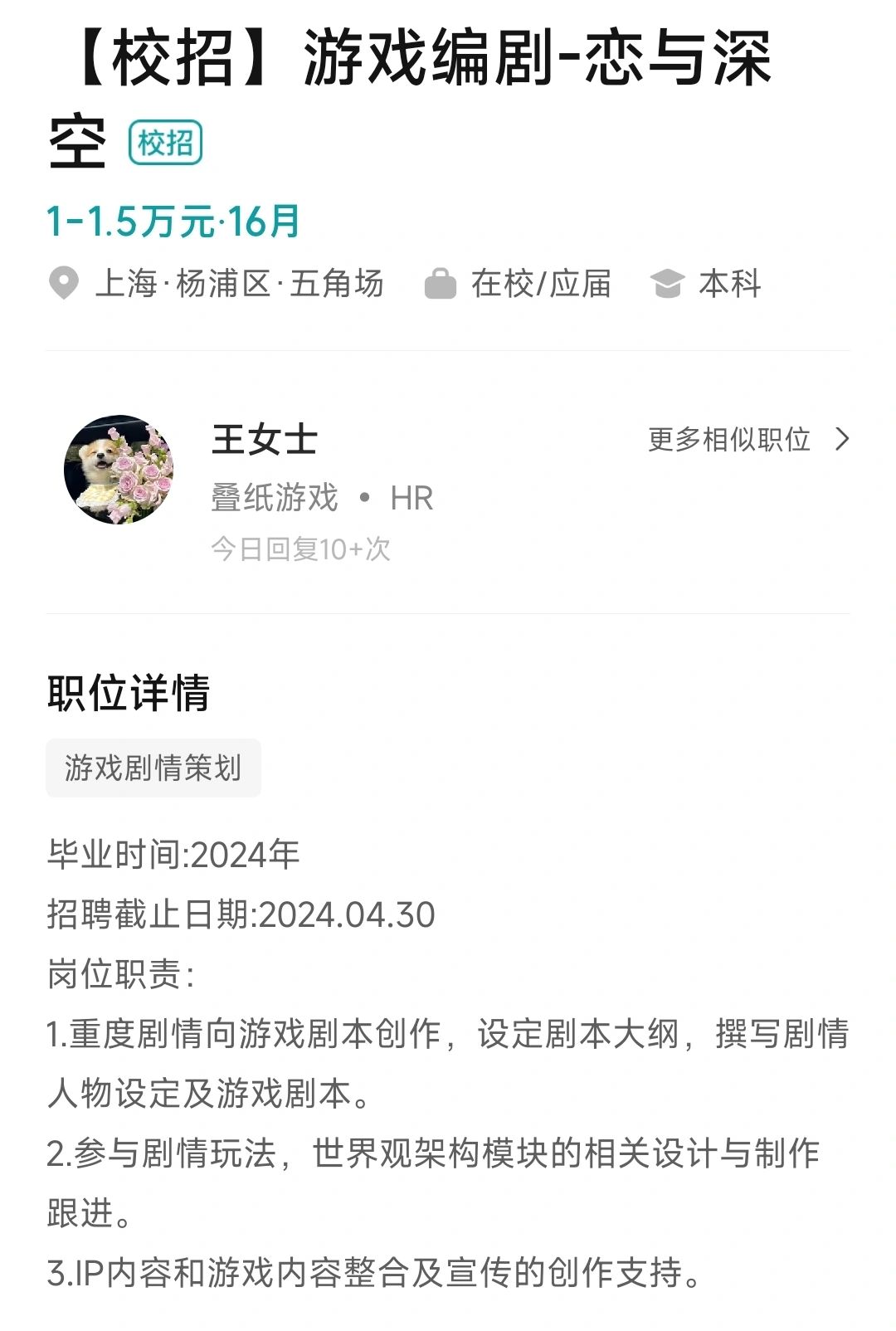Open the 叠纸游戏 company page
896x1331 pixels.
coord(273,496)
